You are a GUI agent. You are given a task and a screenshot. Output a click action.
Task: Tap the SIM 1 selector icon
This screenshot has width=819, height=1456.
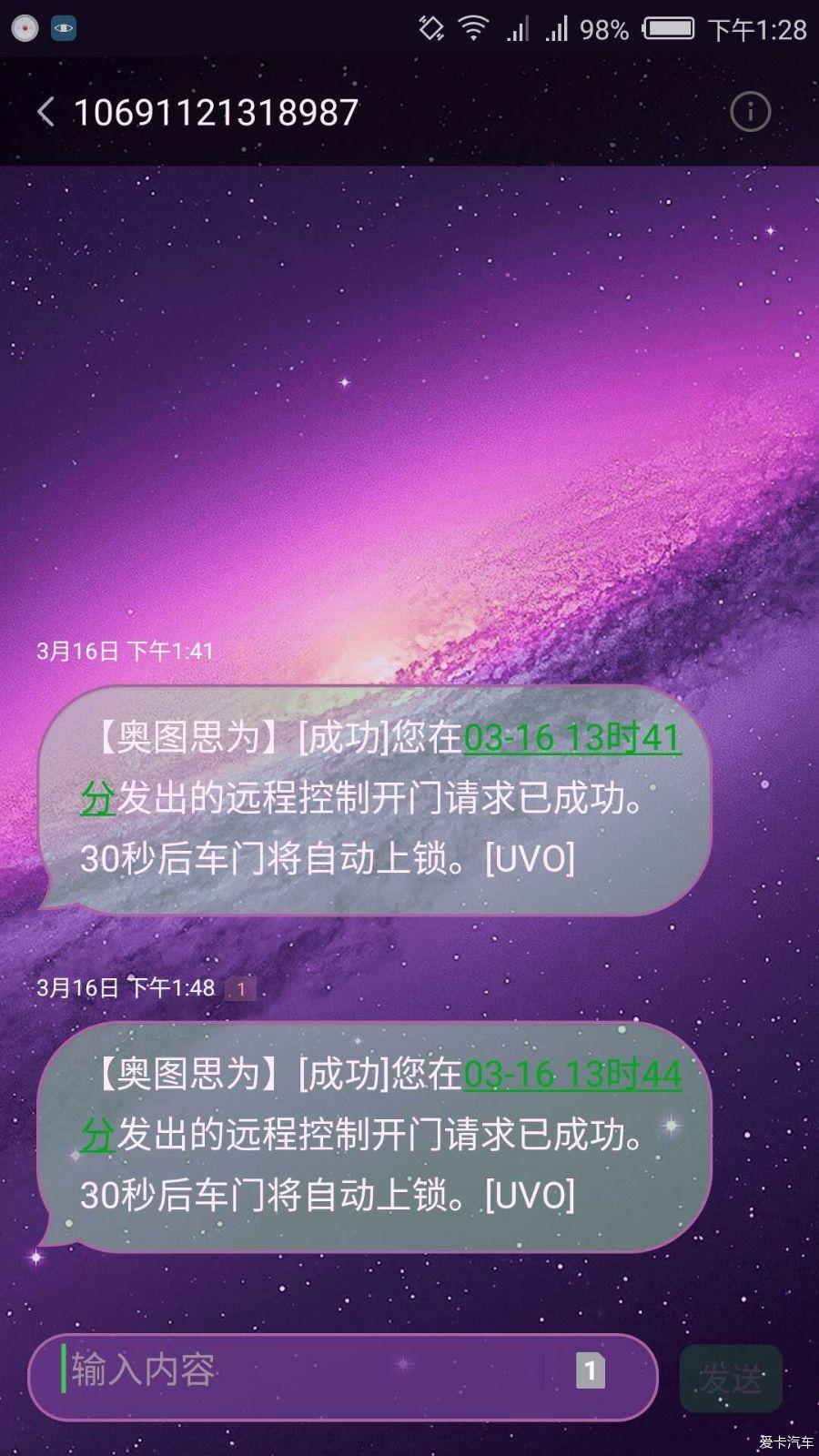coord(590,1370)
